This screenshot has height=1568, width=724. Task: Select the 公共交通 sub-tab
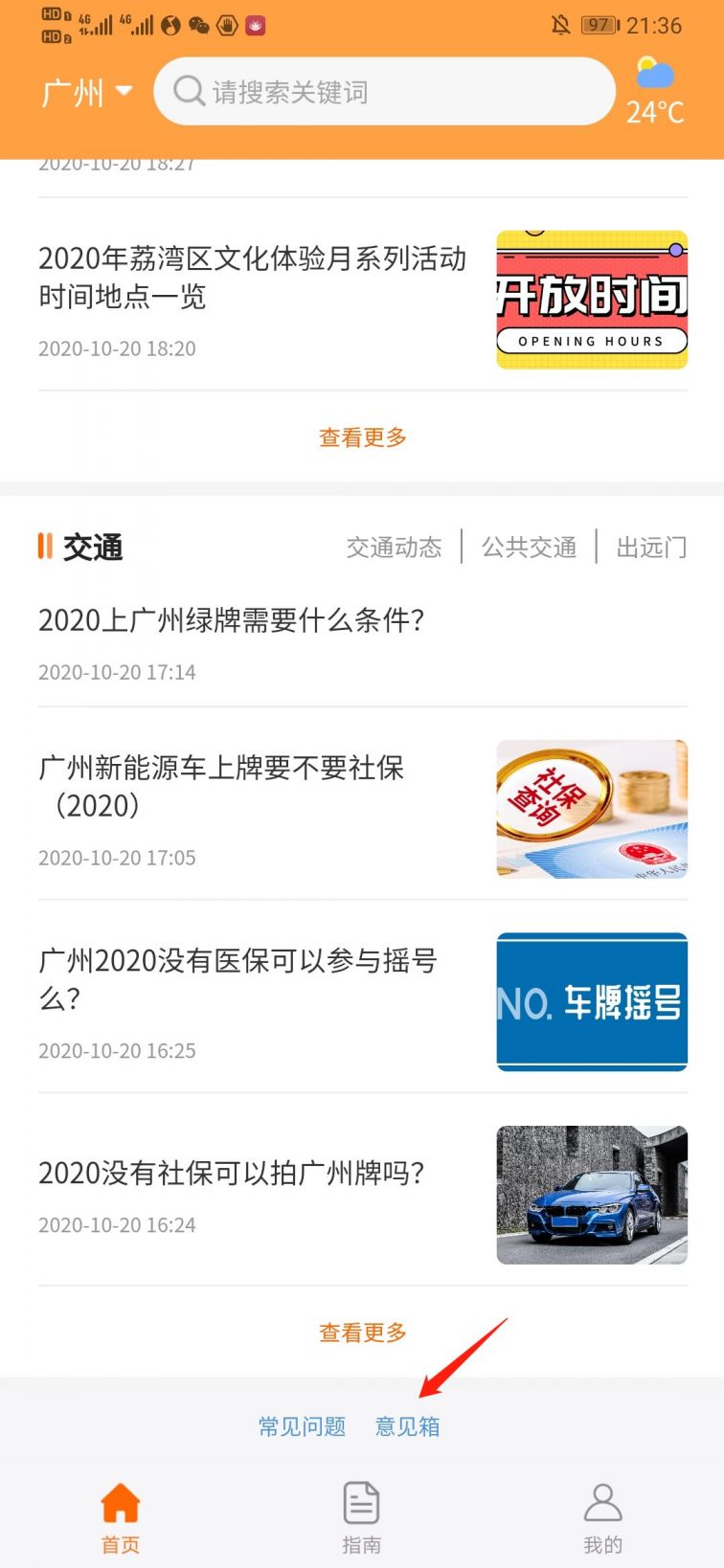point(529,547)
